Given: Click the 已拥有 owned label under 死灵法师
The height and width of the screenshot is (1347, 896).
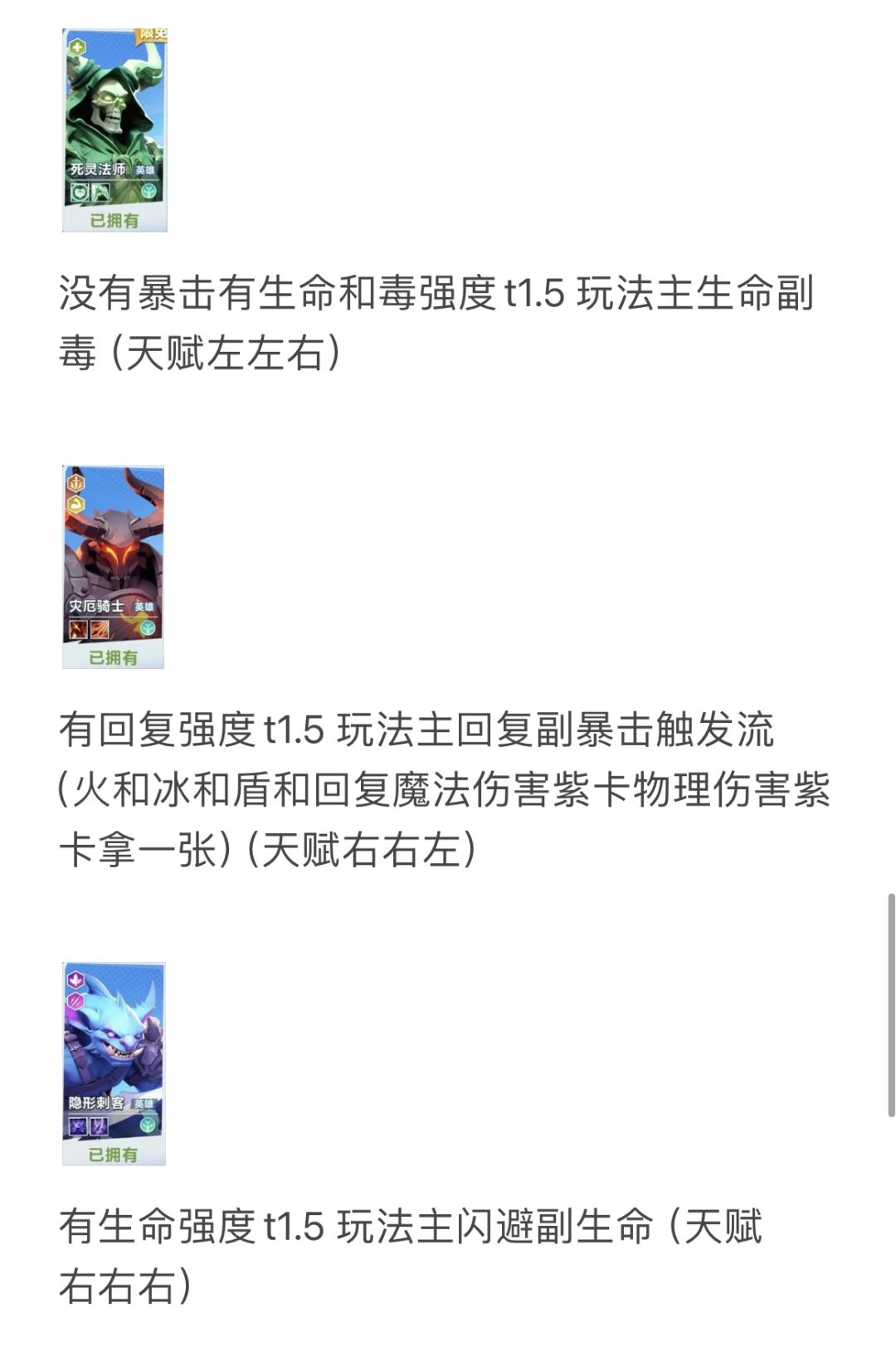Looking at the screenshot, I should click(x=115, y=219).
